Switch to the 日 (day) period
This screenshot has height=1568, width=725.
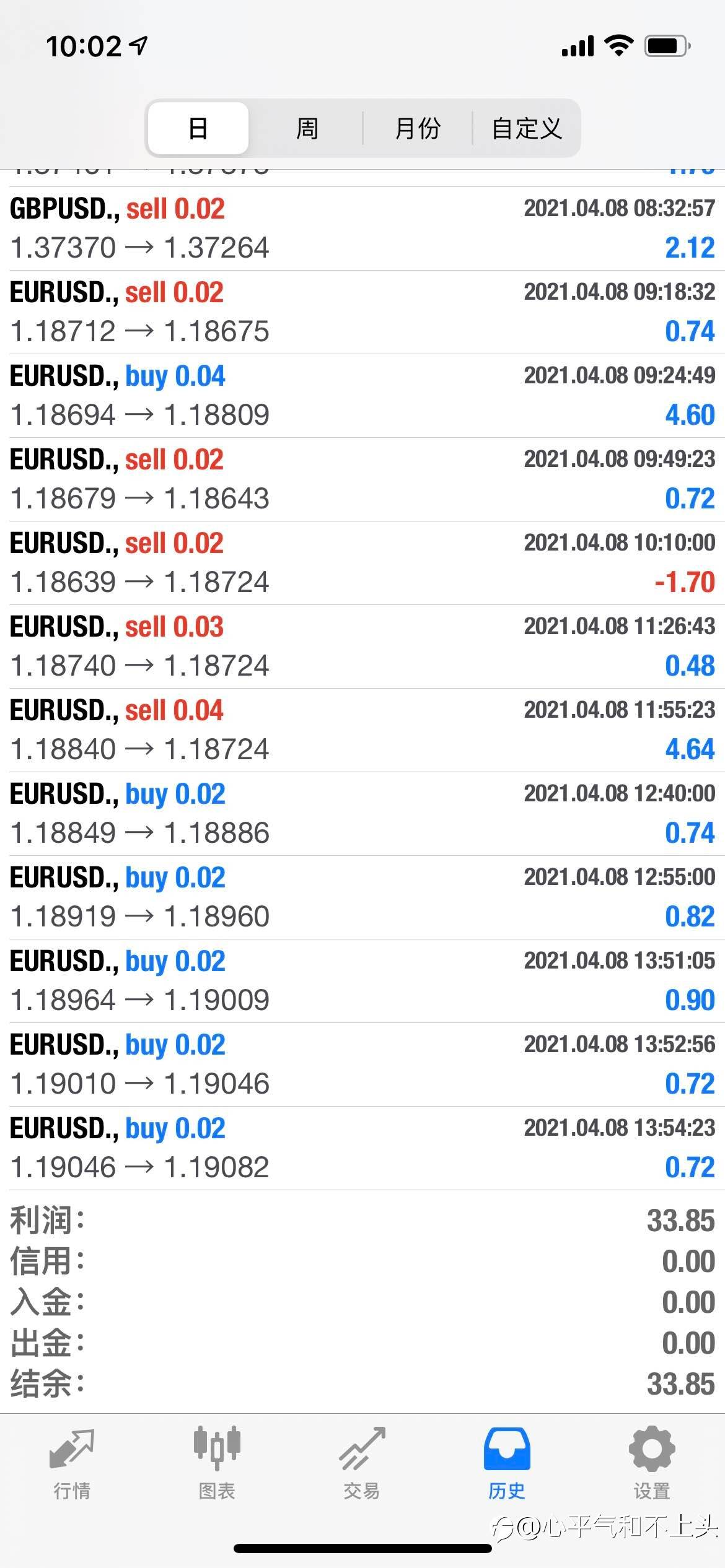198,128
